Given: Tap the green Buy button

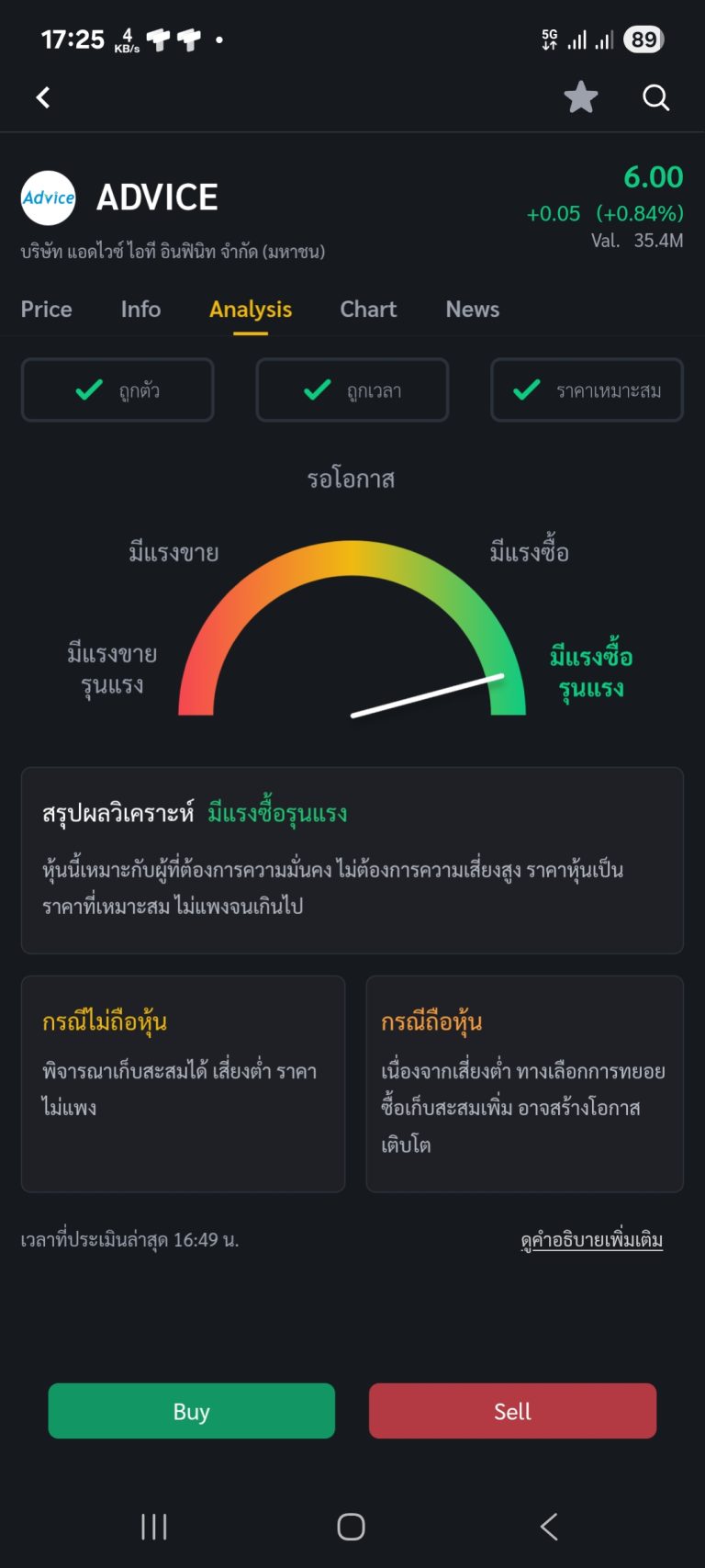Looking at the screenshot, I should coord(191,1411).
